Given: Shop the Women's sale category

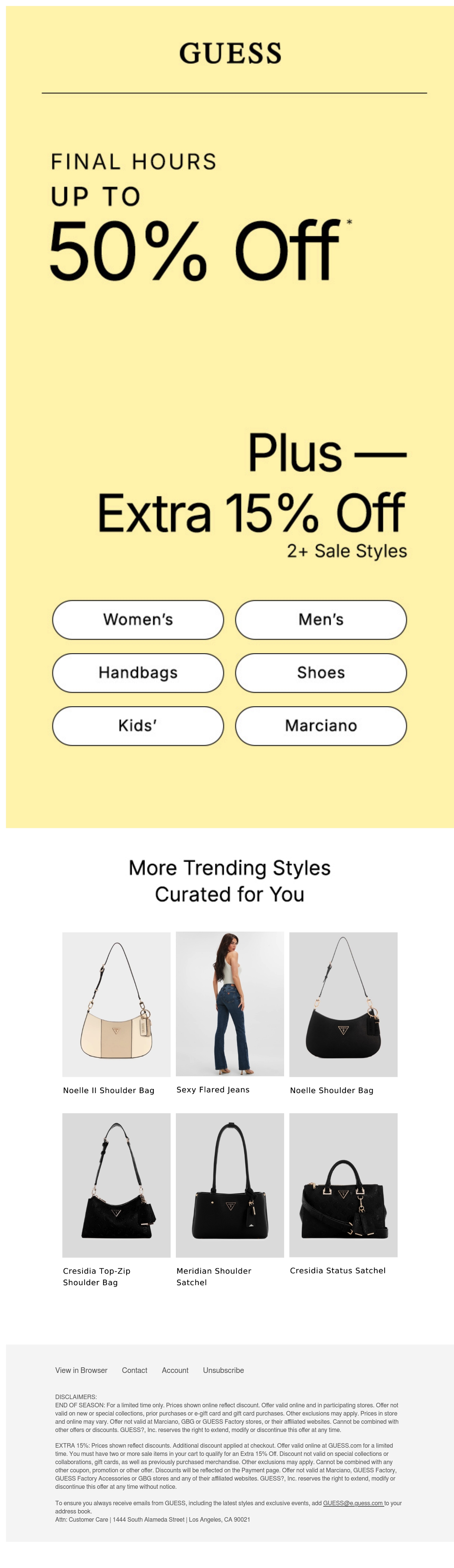Looking at the screenshot, I should pos(138,620).
